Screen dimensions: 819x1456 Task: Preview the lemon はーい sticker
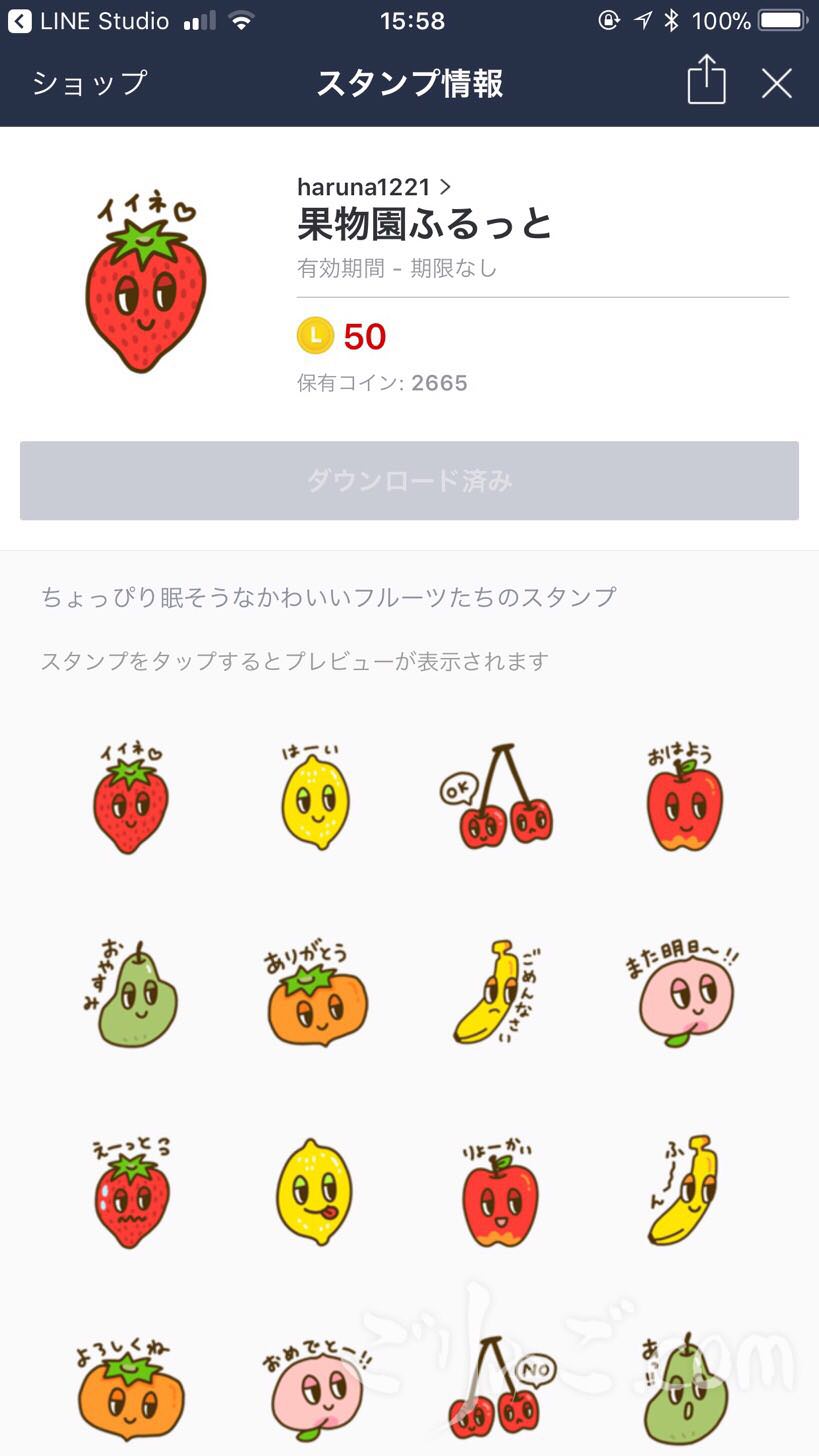click(315, 798)
